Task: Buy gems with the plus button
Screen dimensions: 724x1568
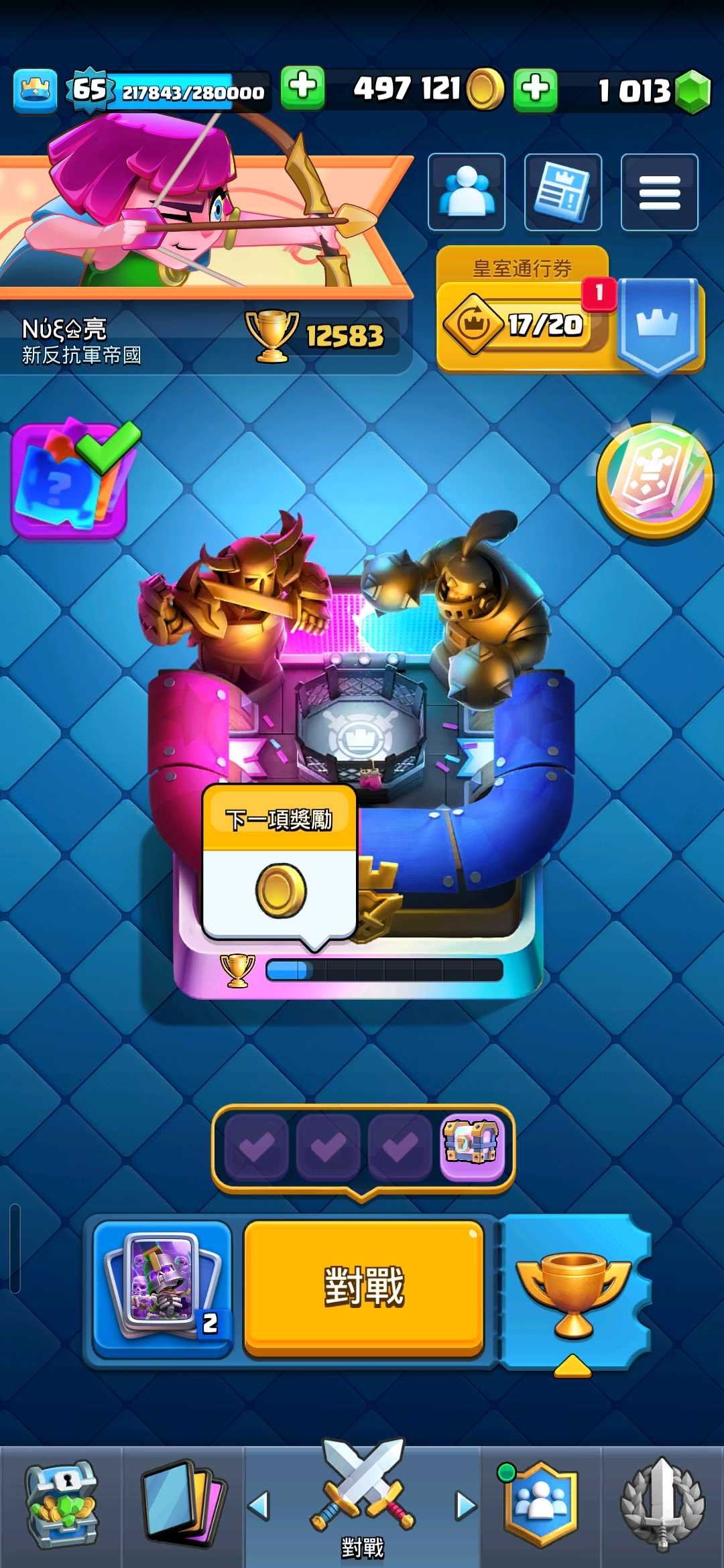Action: click(535, 88)
